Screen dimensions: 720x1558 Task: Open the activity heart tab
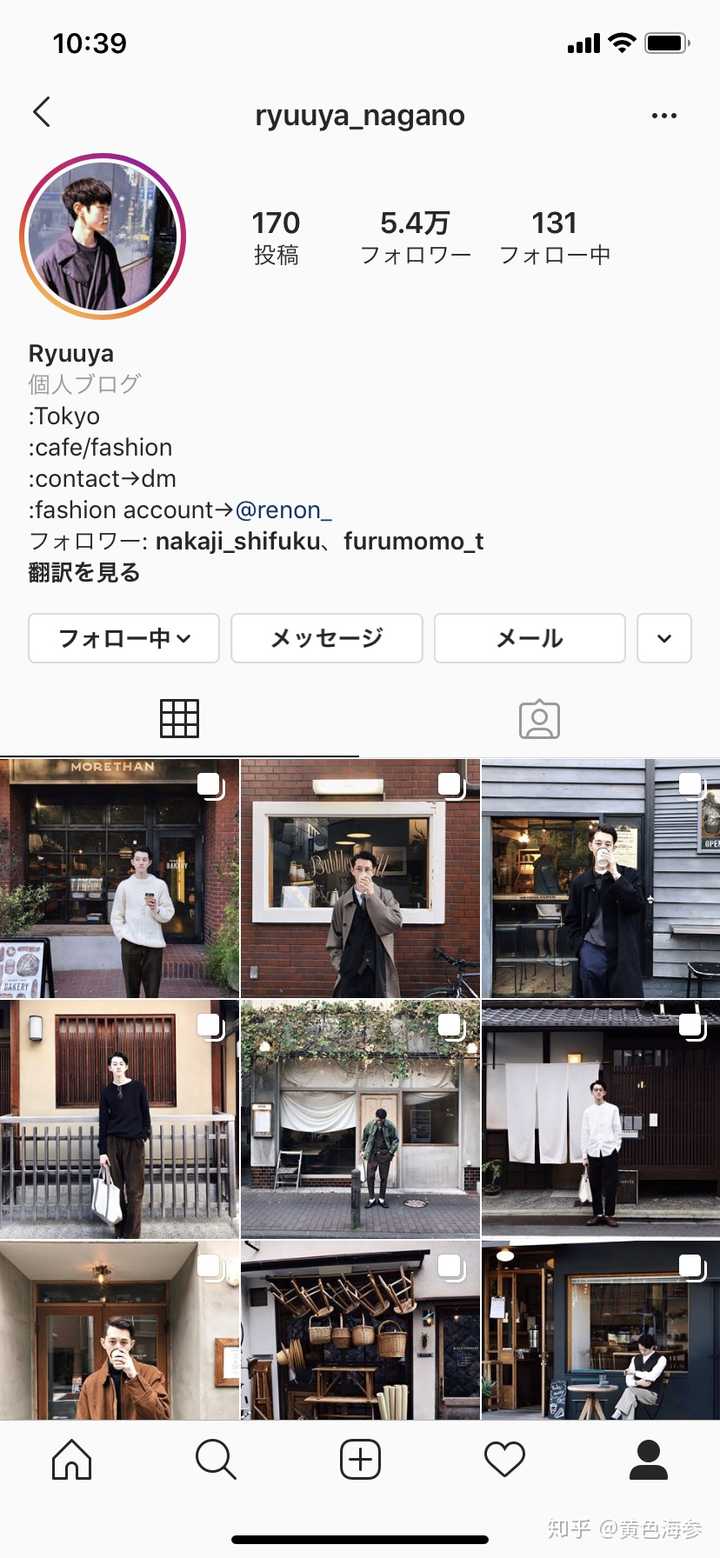[x=504, y=1460]
